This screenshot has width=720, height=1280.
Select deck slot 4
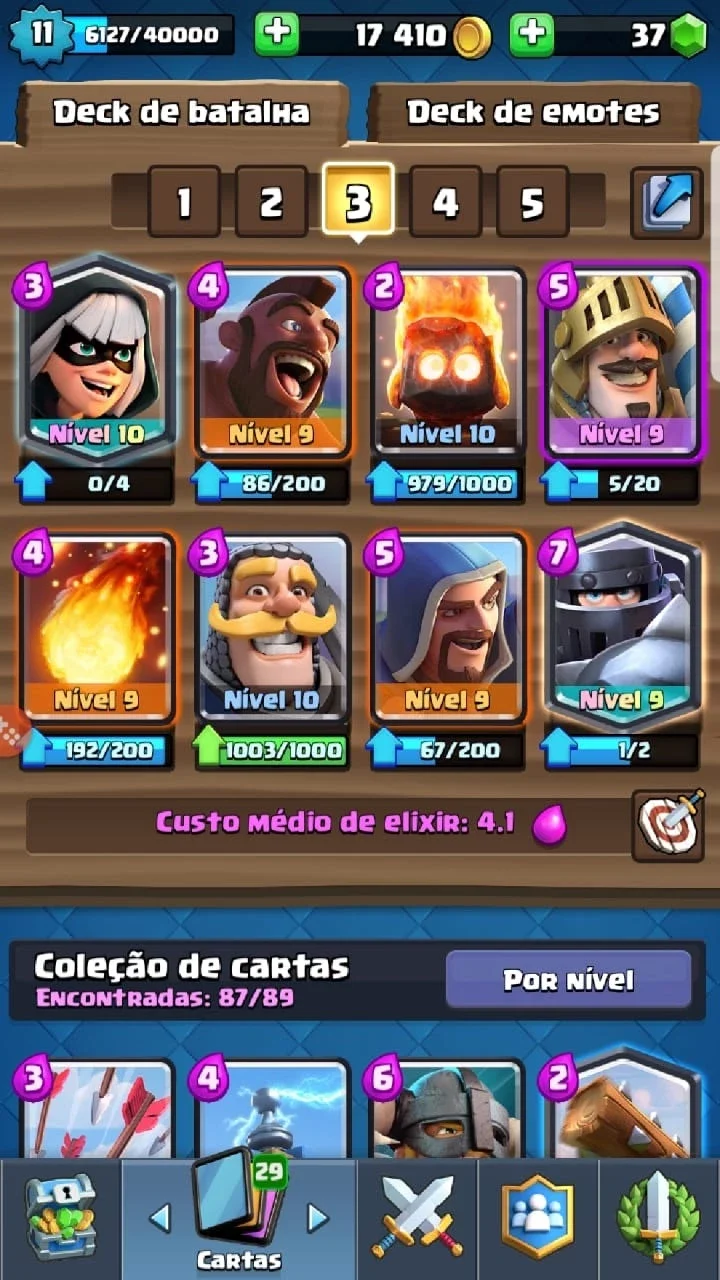tap(445, 203)
